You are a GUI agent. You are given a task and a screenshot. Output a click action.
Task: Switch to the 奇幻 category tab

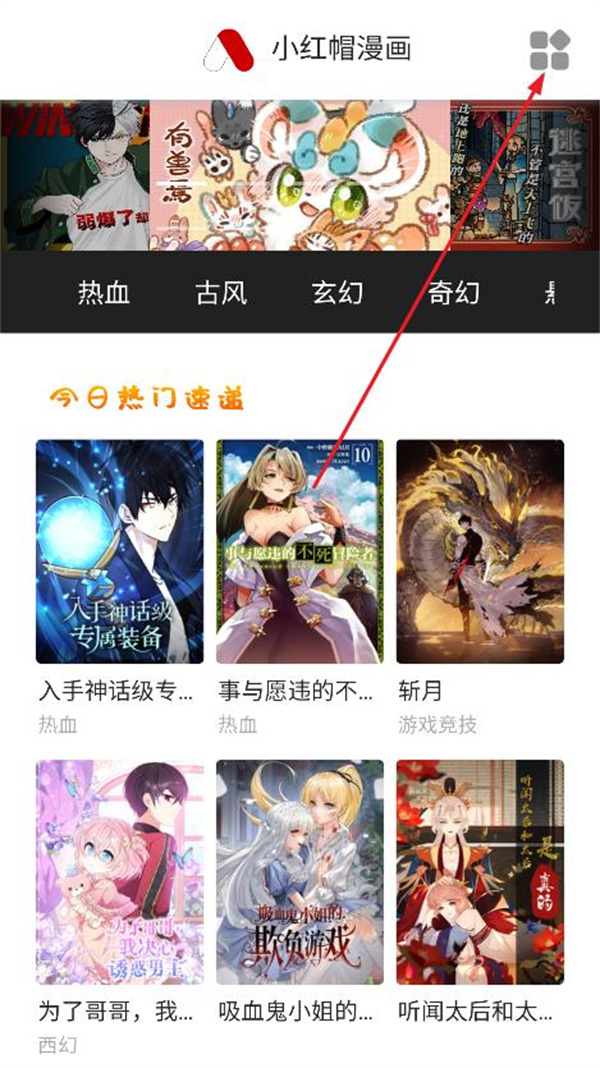[454, 292]
